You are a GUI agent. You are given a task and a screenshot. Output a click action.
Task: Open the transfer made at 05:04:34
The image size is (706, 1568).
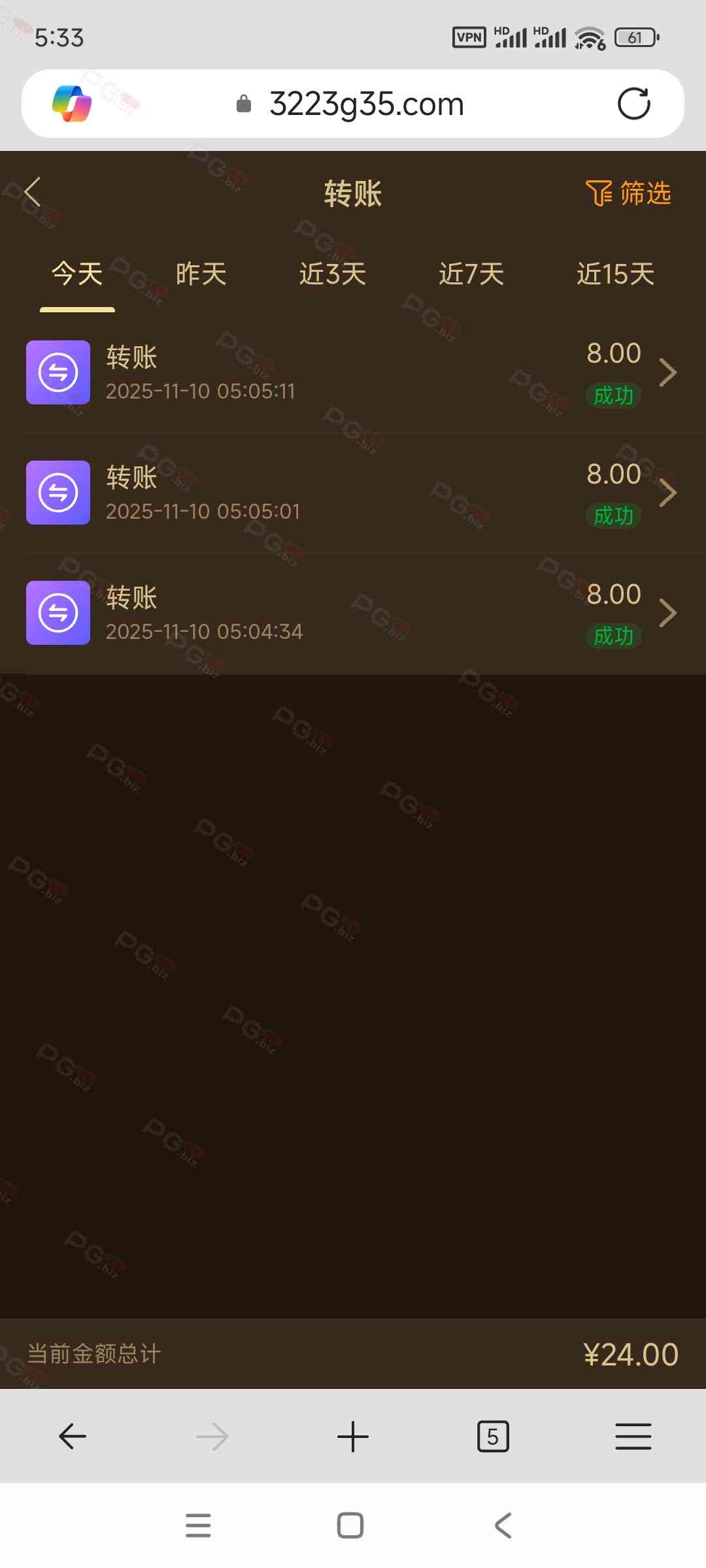[x=353, y=613]
